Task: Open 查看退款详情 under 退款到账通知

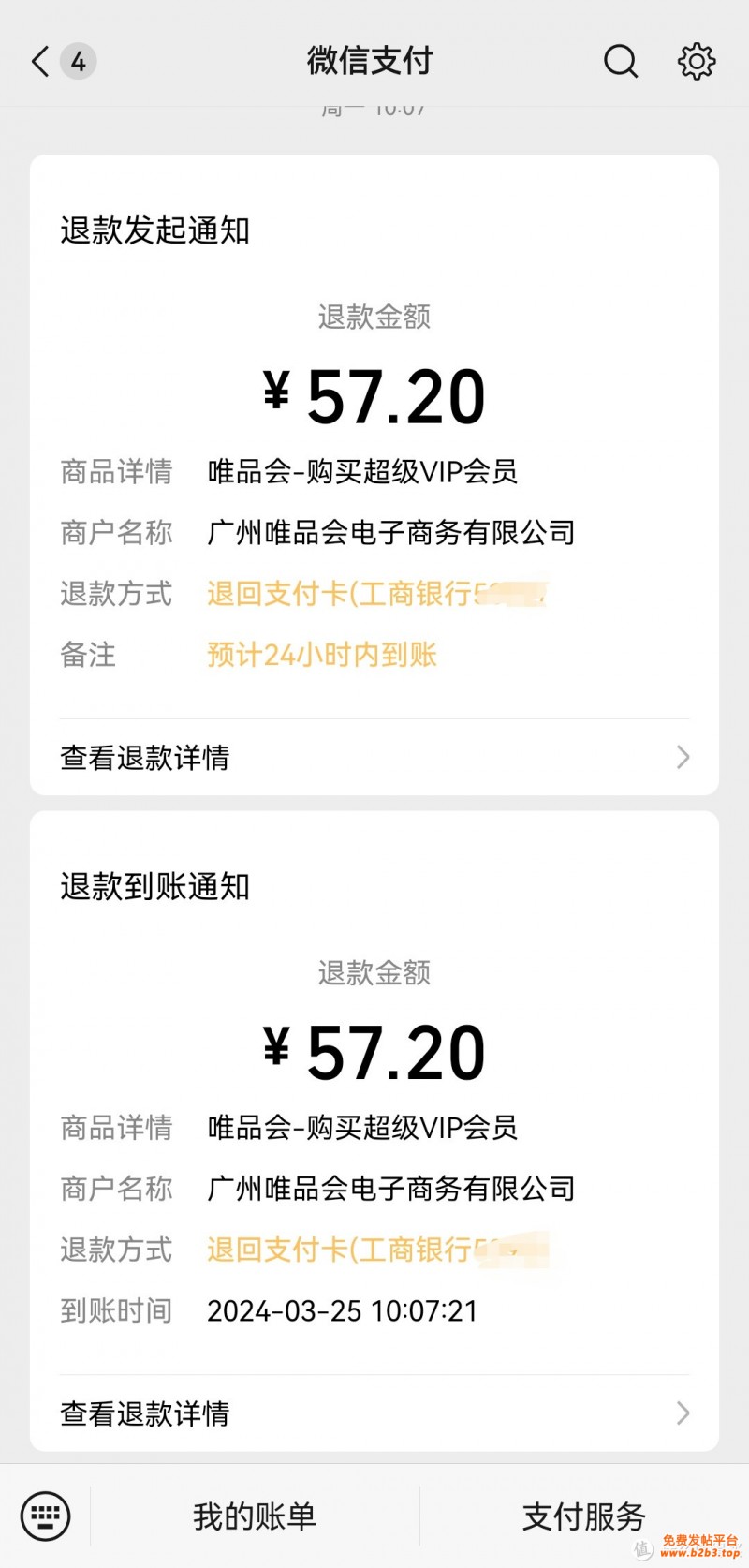Action: click(374, 1413)
